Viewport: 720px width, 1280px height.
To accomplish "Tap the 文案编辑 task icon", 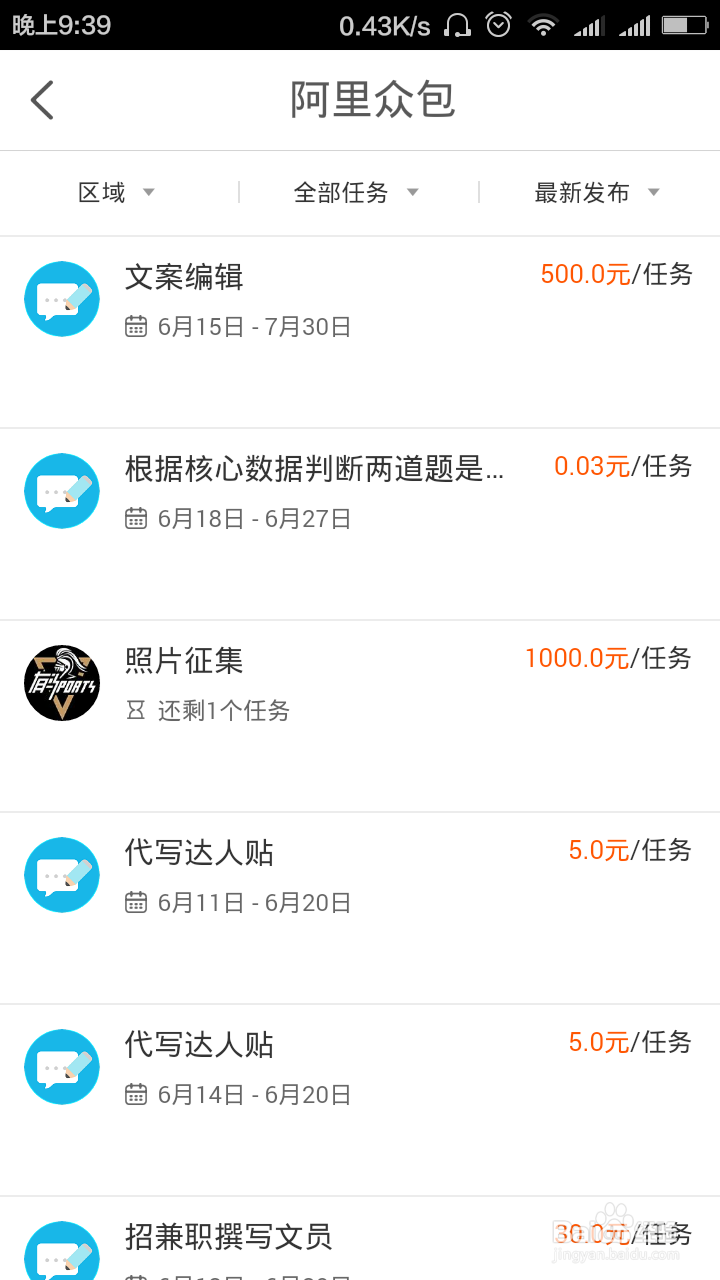I will pos(62,298).
